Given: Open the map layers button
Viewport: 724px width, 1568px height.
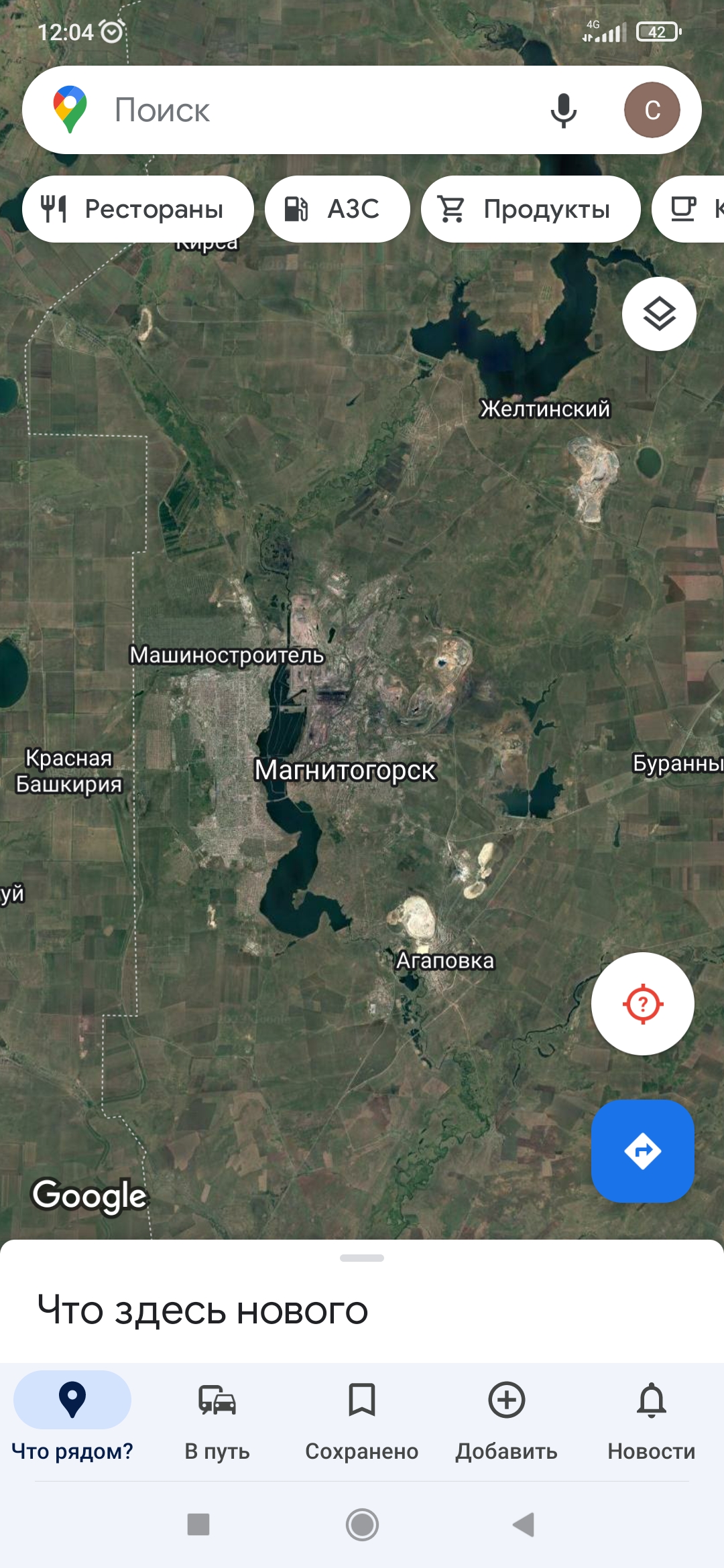Looking at the screenshot, I should tap(659, 314).
